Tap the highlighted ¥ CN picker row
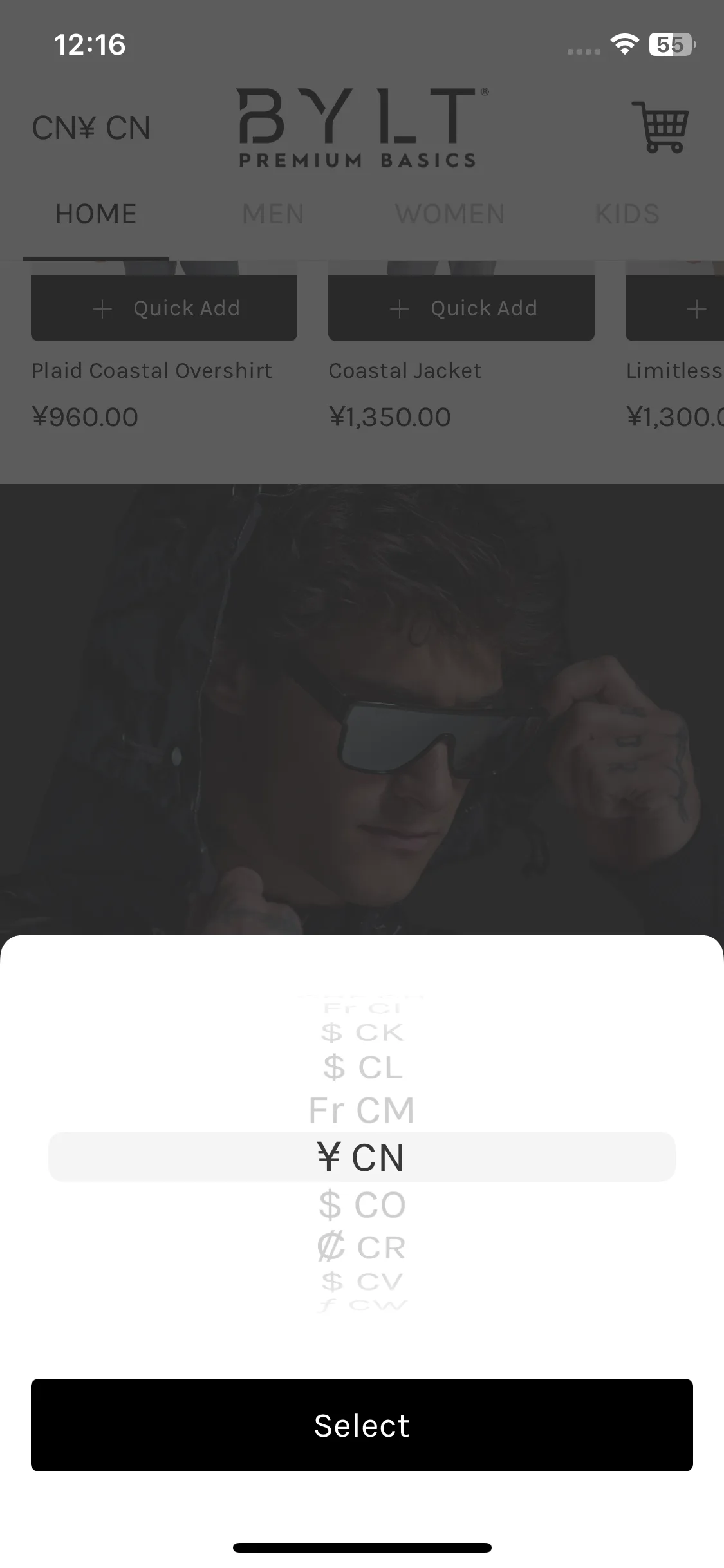This screenshot has height=1568, width=724. click(x=362, y=1157)
